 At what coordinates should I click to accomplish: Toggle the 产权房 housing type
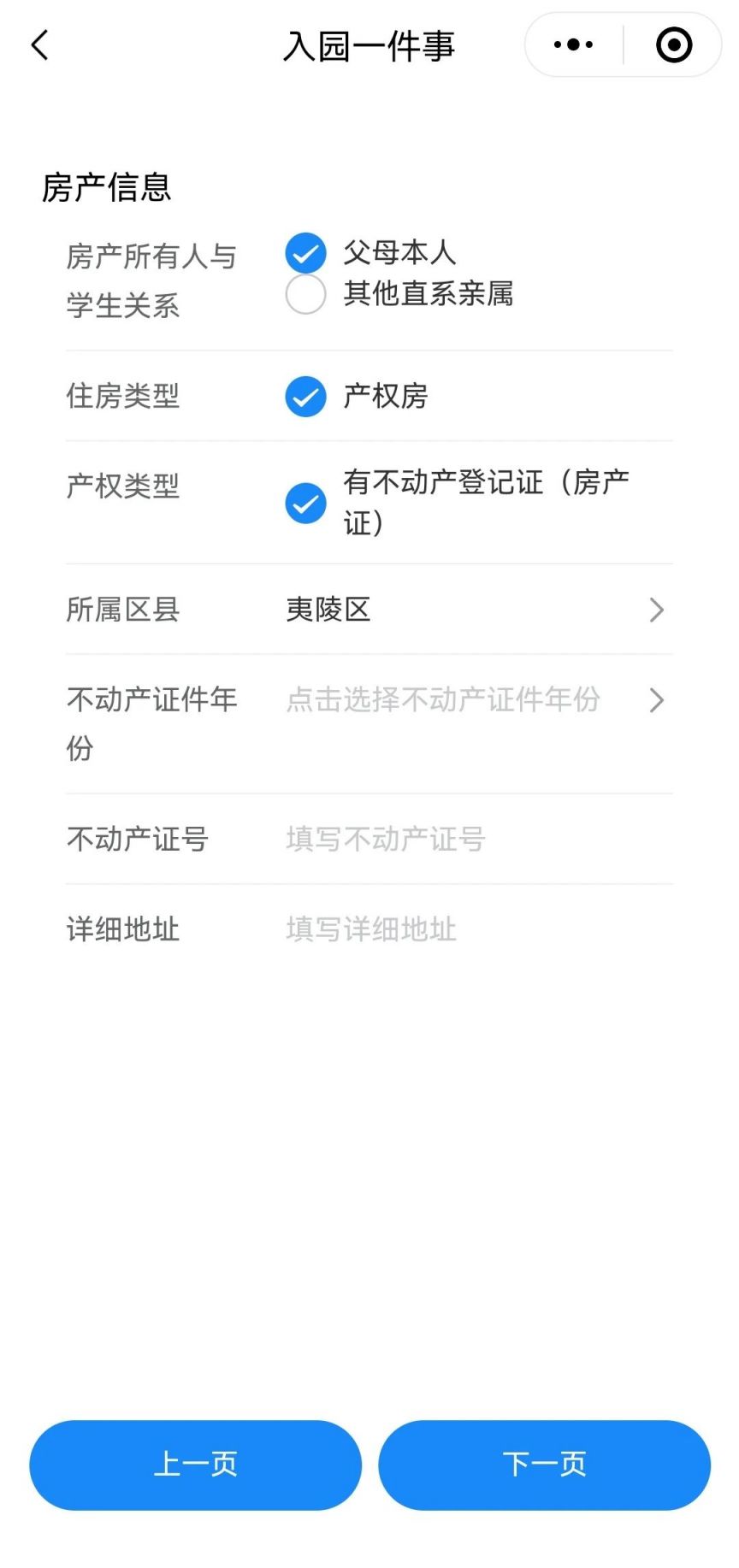pyautogui.click(x=305, y=397)
